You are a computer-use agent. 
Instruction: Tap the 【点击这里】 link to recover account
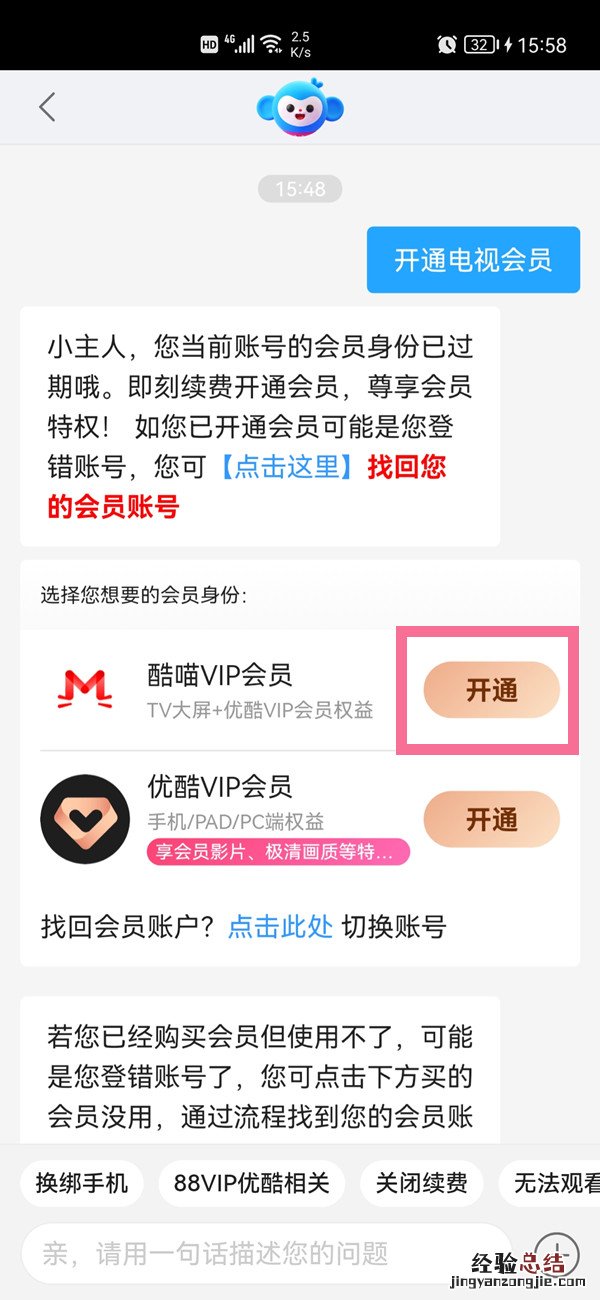pos(285,467)
